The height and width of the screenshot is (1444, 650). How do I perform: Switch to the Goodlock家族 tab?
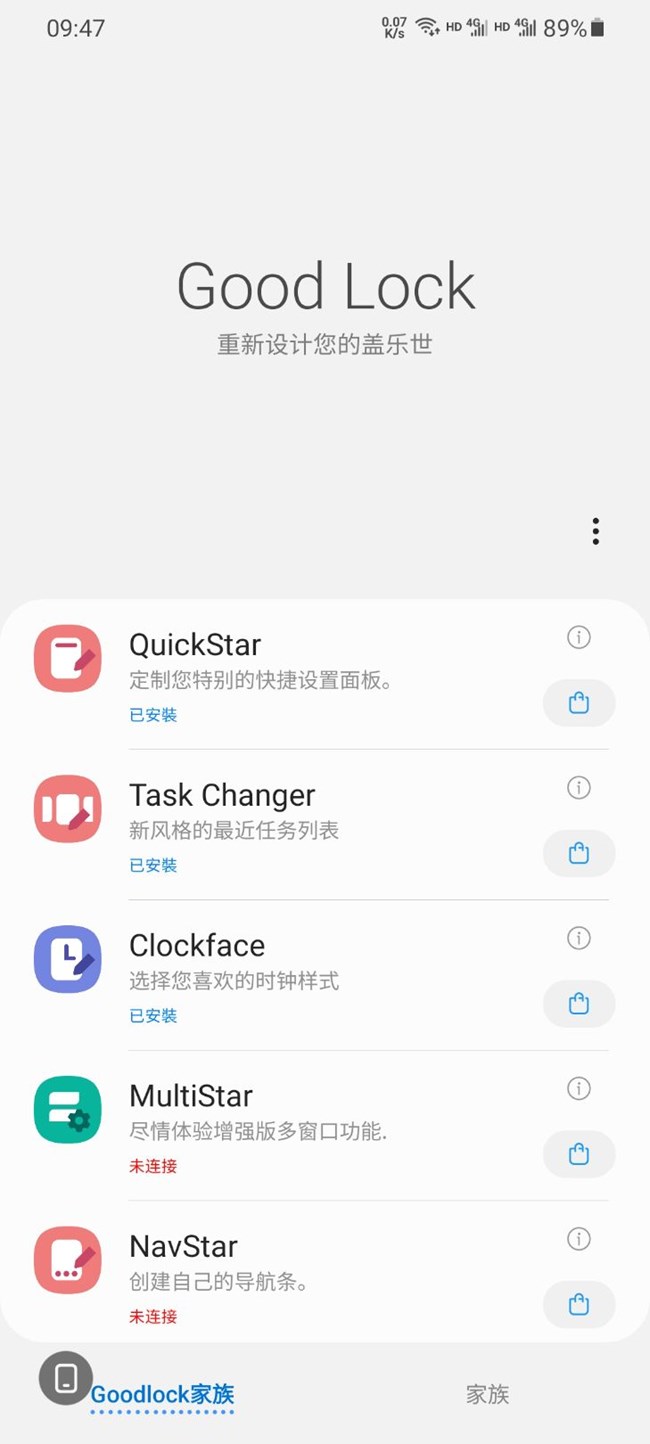coord(162,1394)
